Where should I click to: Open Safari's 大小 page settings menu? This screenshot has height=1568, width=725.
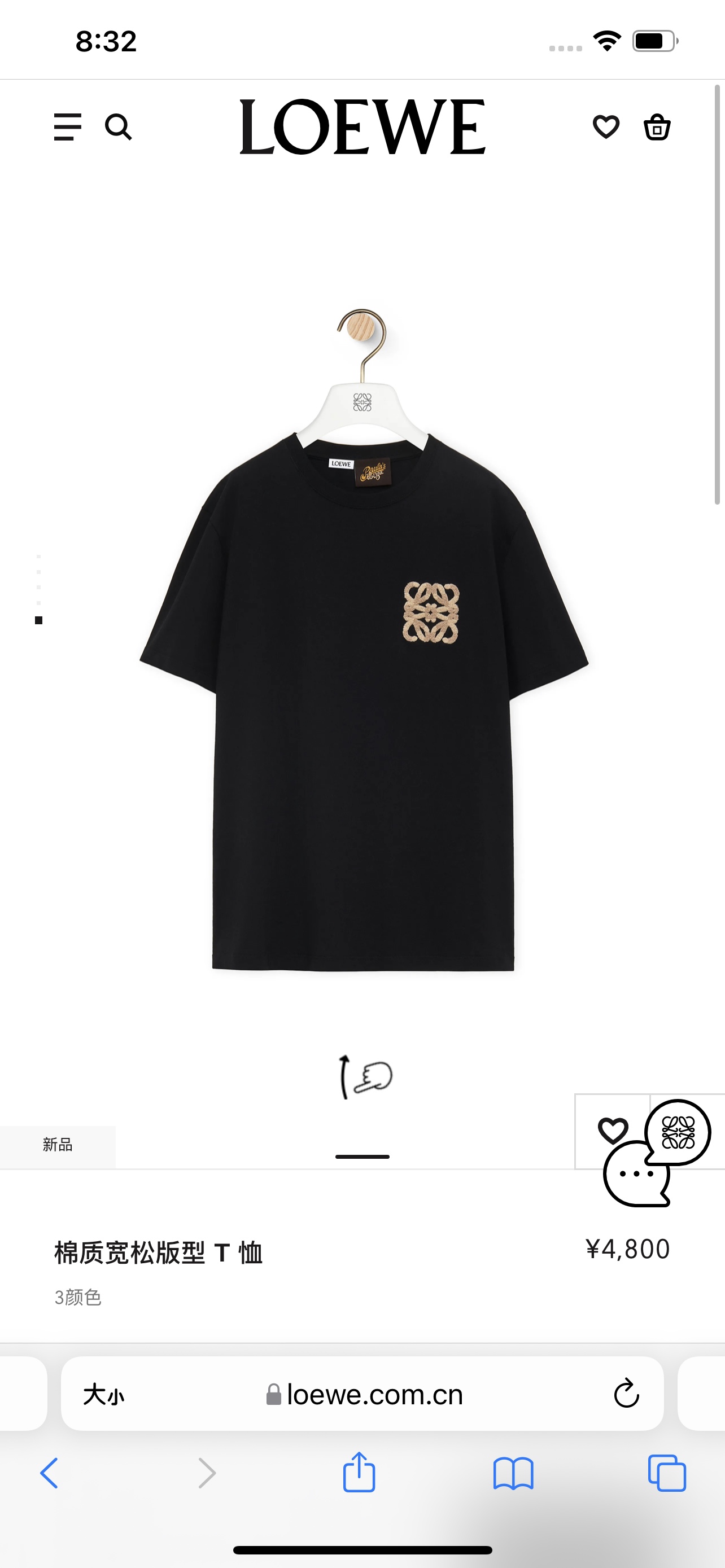103,1395
